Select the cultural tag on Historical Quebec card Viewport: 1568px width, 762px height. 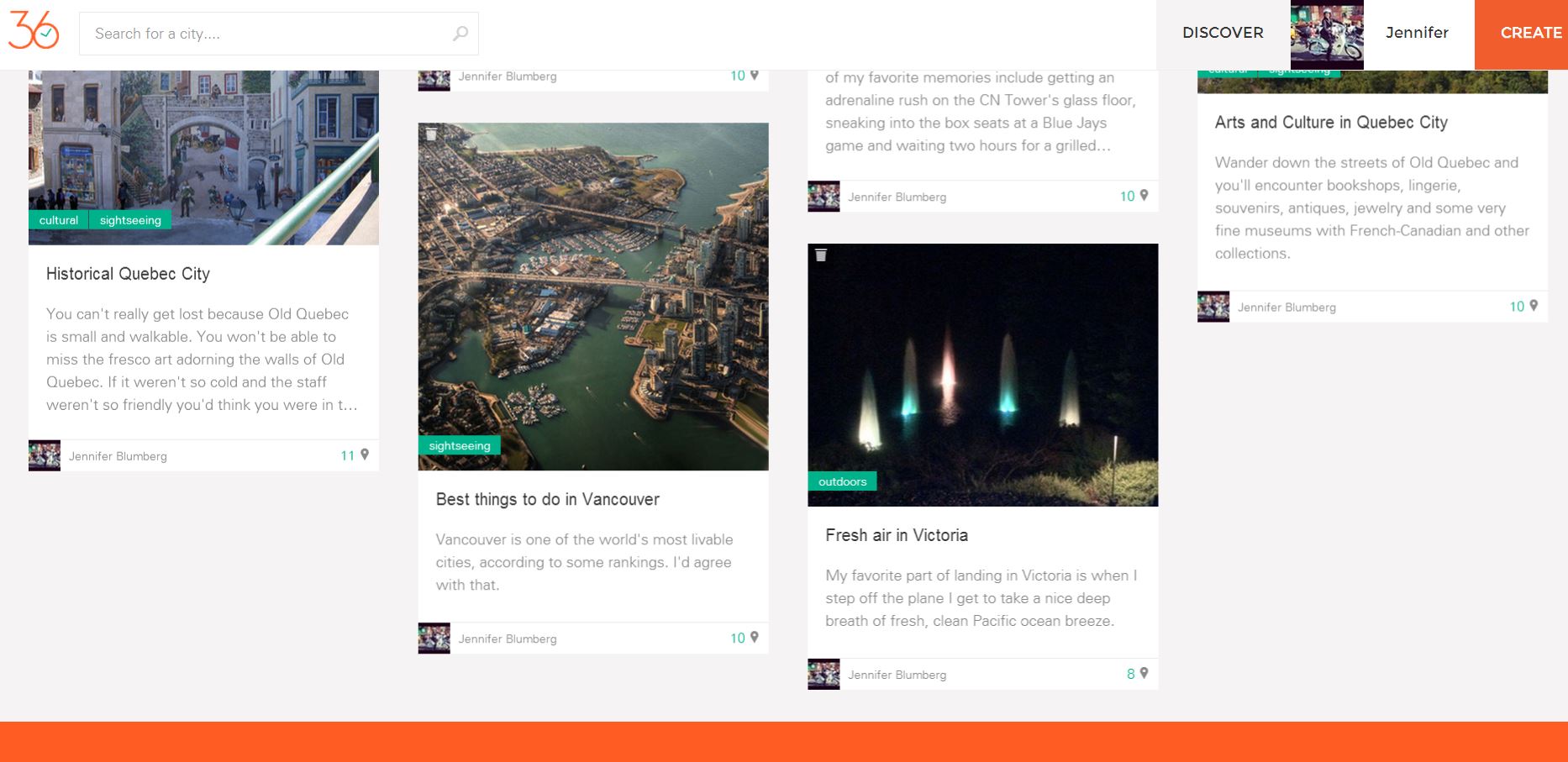click(x=58, y=220)
